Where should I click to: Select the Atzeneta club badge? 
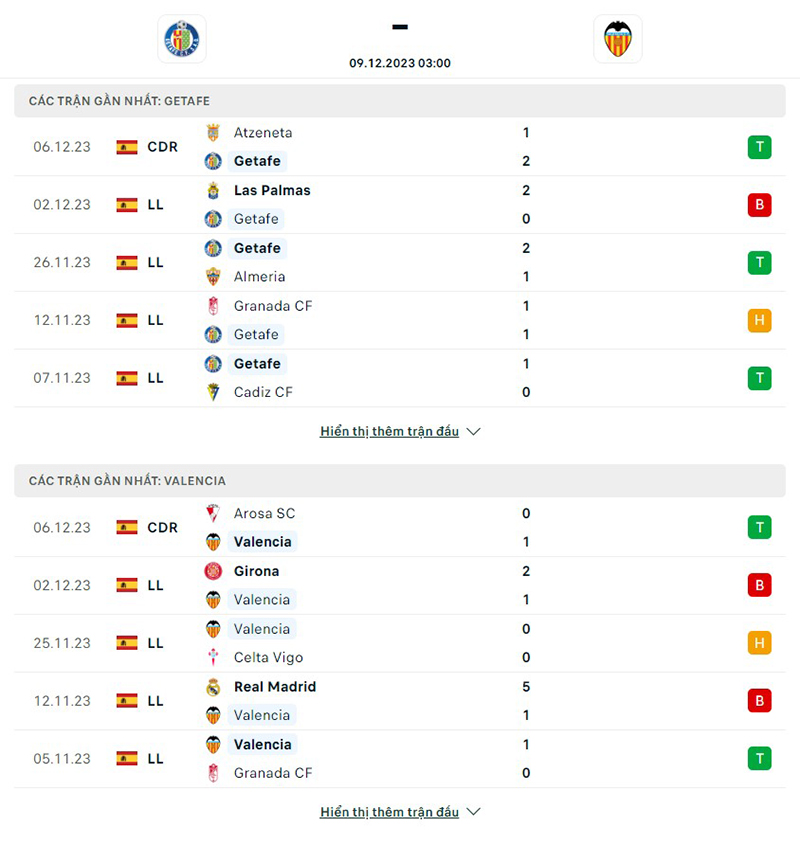[x=215, y=132]
